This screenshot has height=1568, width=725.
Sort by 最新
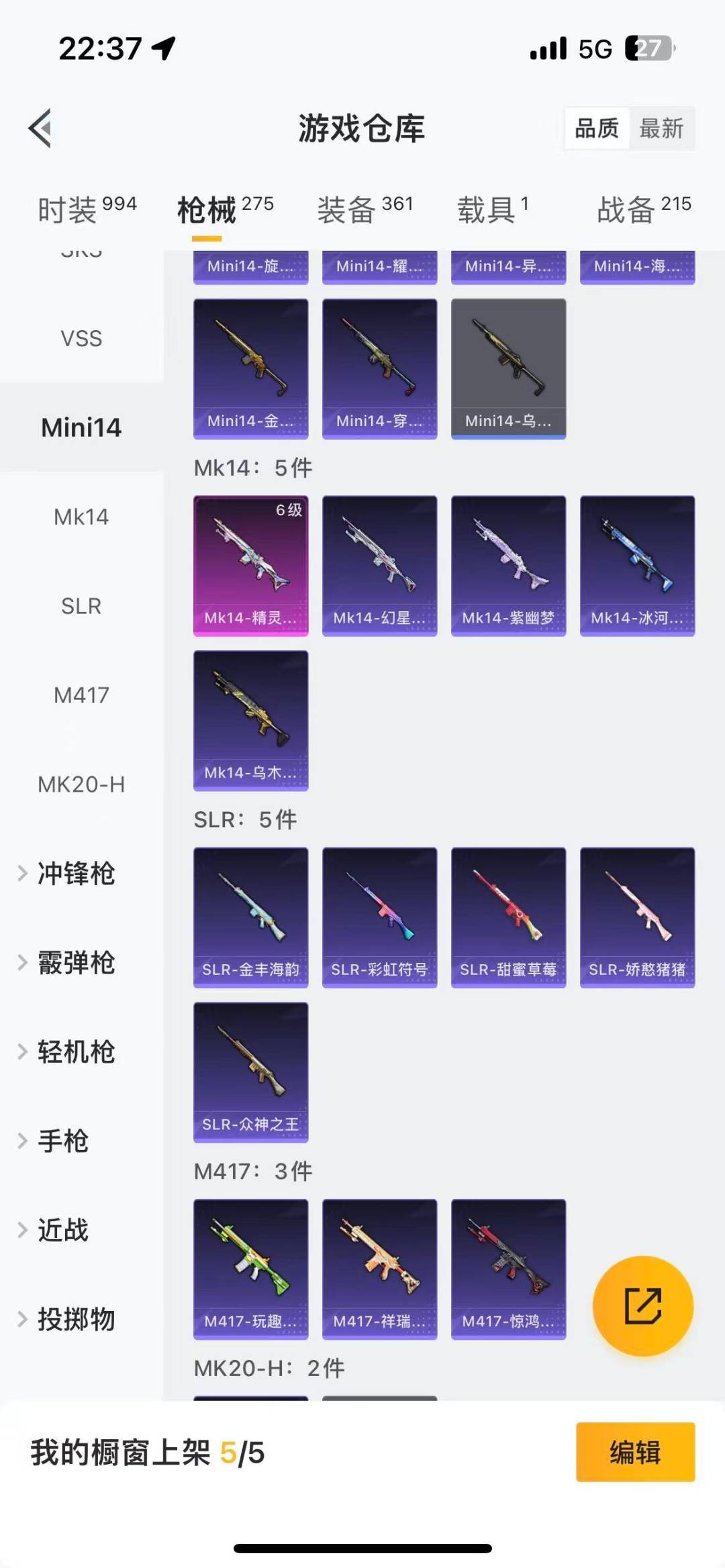coord(661,128)
